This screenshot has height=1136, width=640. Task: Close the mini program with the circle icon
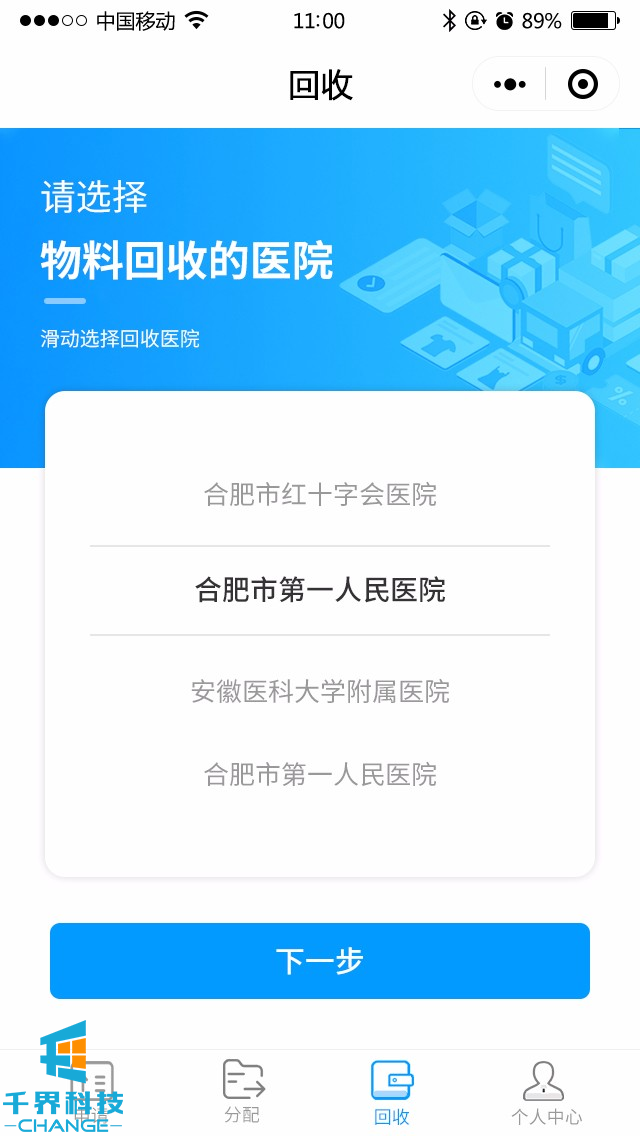582,85
